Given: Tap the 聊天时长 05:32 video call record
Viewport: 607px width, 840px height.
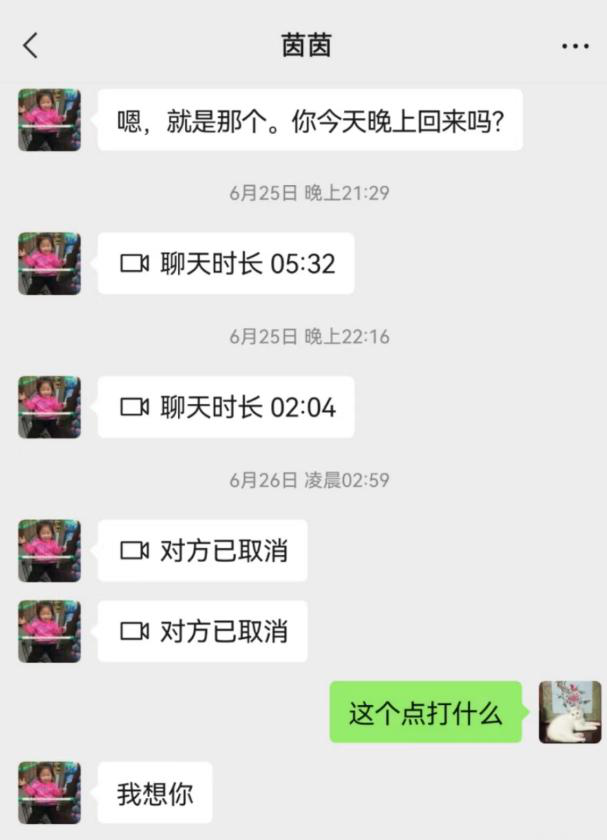Looking at the screenshot, I should (226, 264).
